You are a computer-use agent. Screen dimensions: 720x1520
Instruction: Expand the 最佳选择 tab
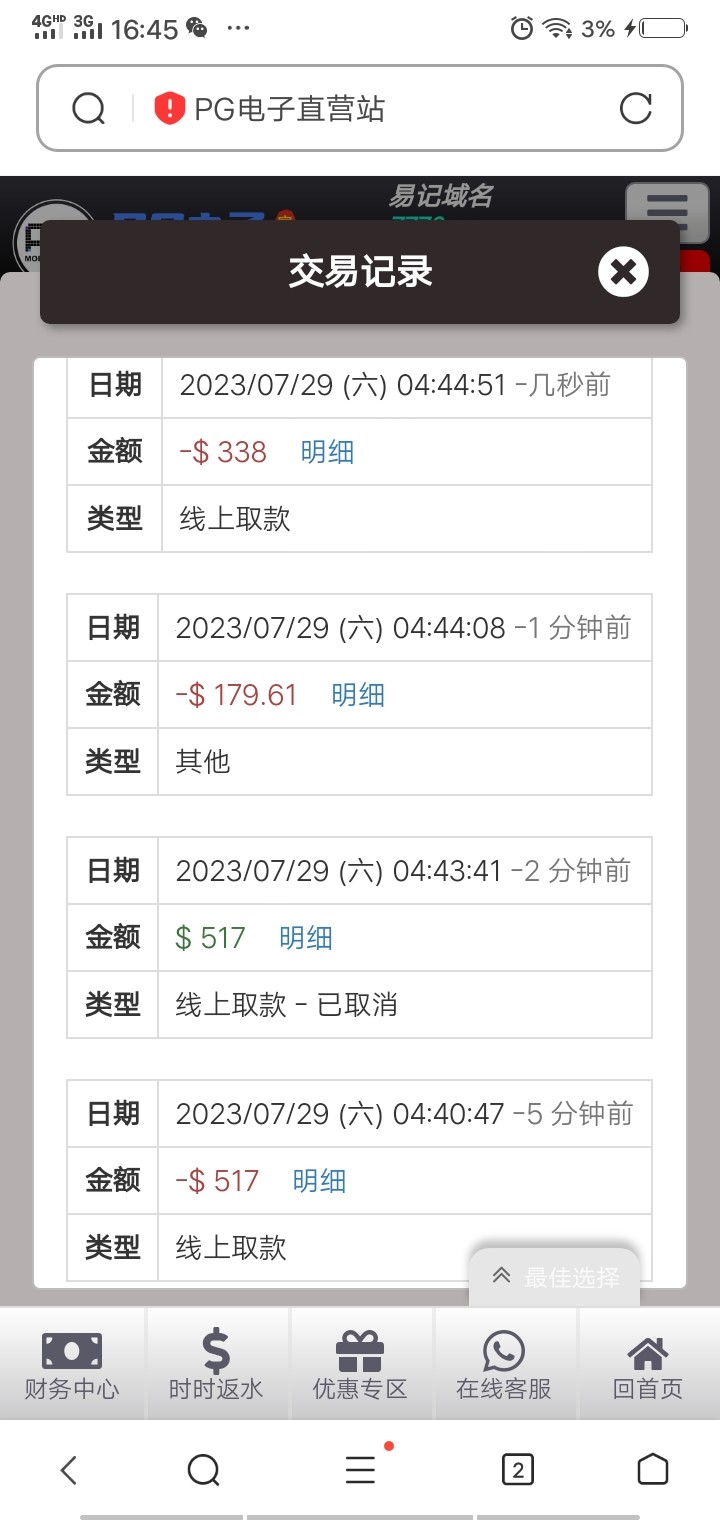555,1277
